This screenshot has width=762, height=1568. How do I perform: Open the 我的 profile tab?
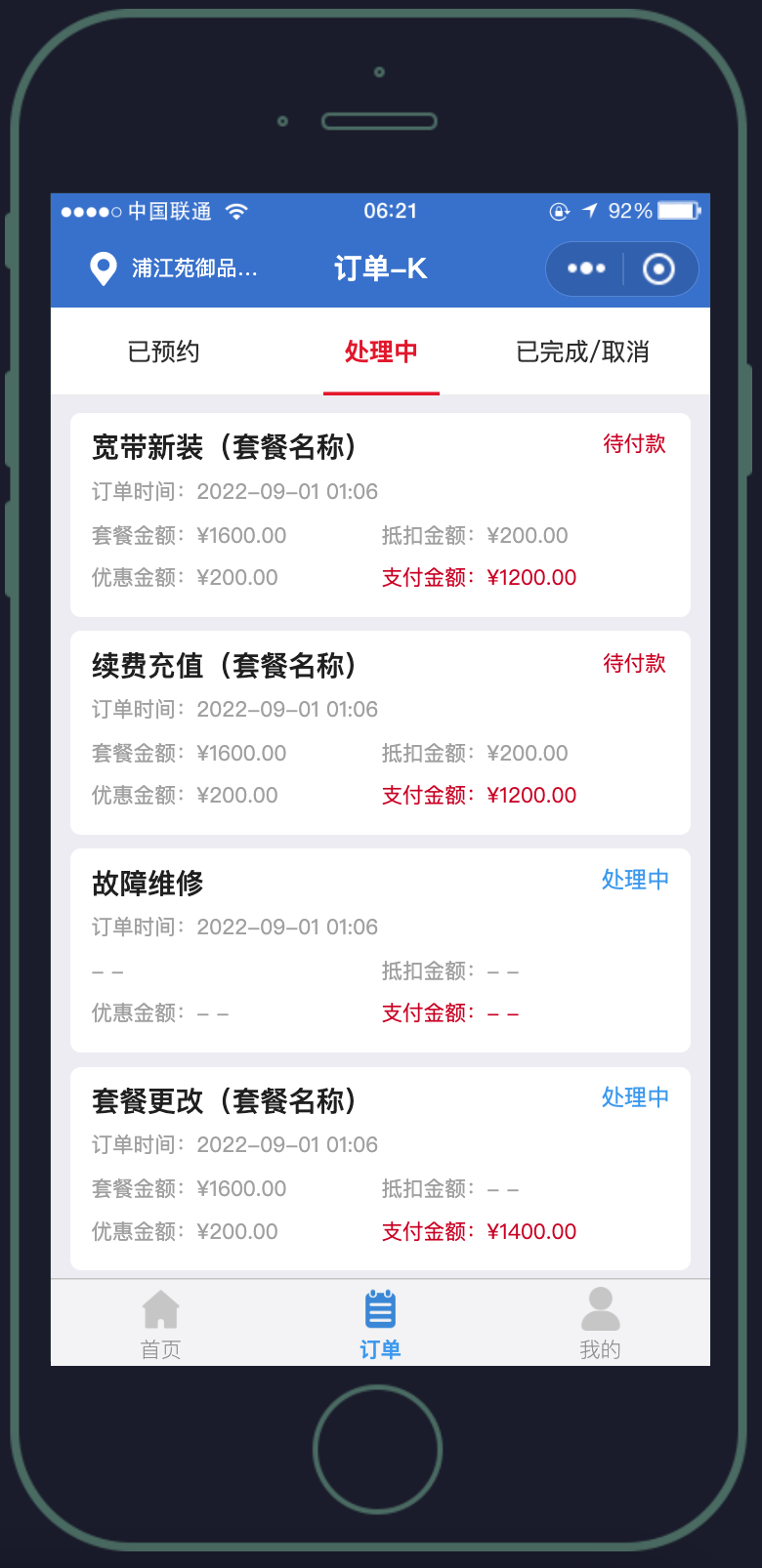pos(600,1324)
